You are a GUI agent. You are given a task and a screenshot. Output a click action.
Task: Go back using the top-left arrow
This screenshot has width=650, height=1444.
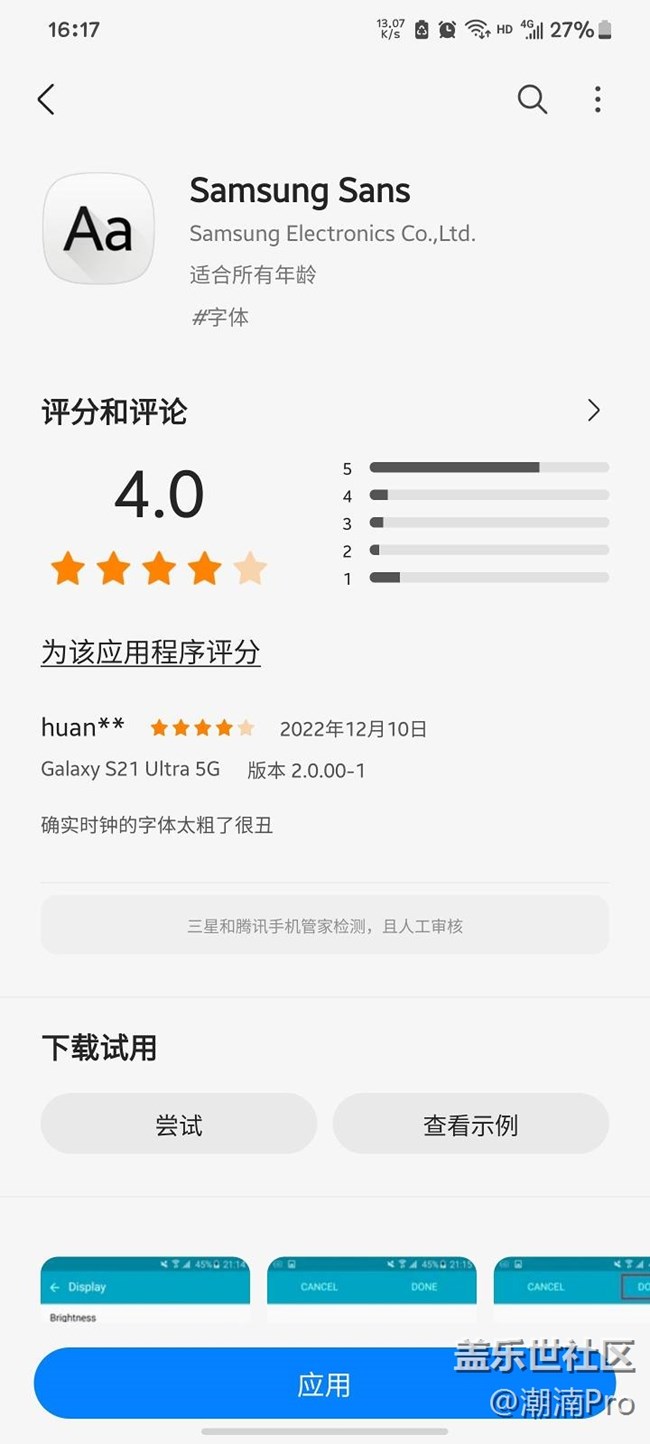pyautogui.click(x=46, y=99)
